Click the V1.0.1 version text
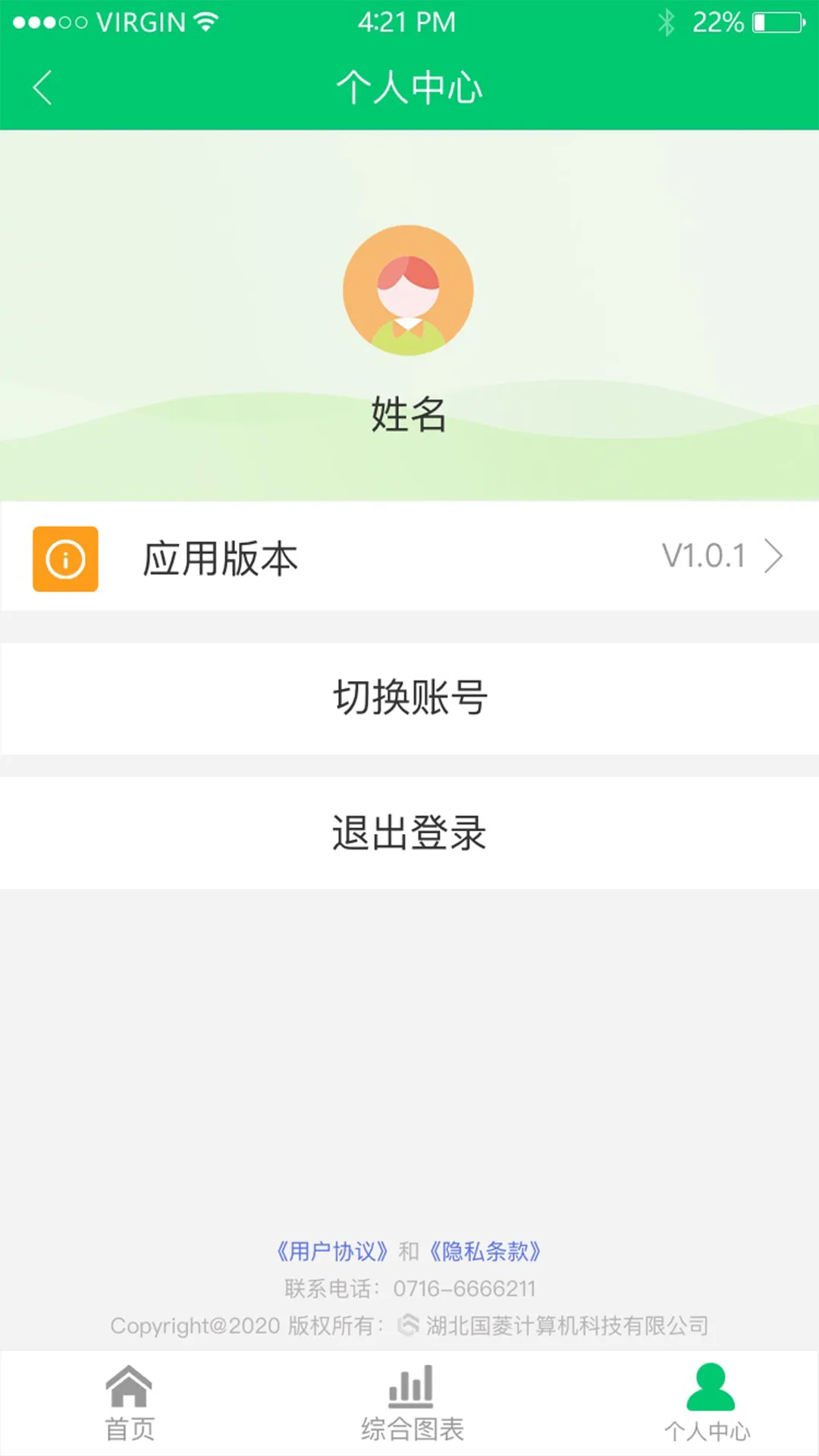Image resolution: width=819 pixels, height=1456 pixels. pos(705,556)
